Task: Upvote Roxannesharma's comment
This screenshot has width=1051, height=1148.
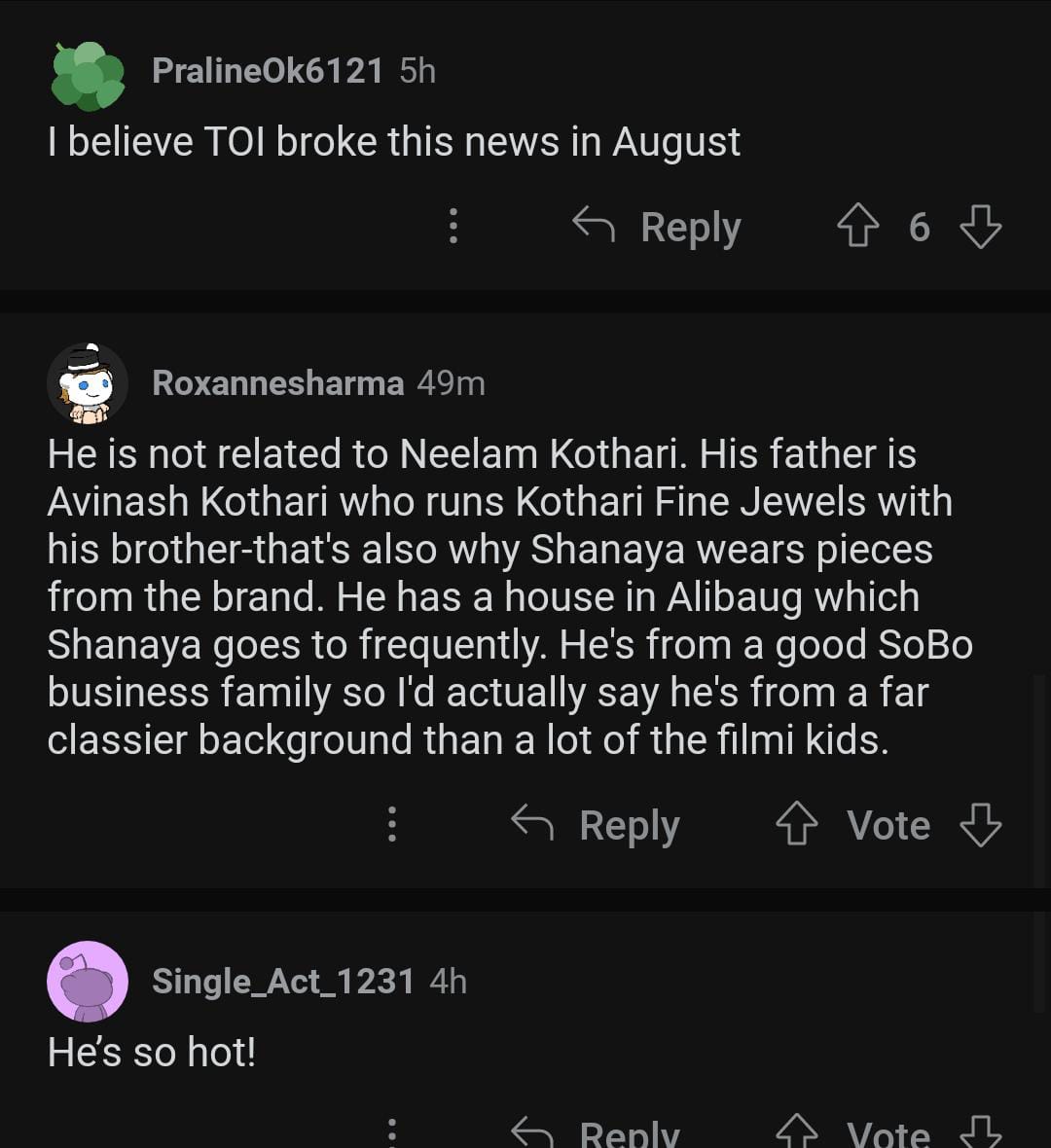Action: (796, 825)
